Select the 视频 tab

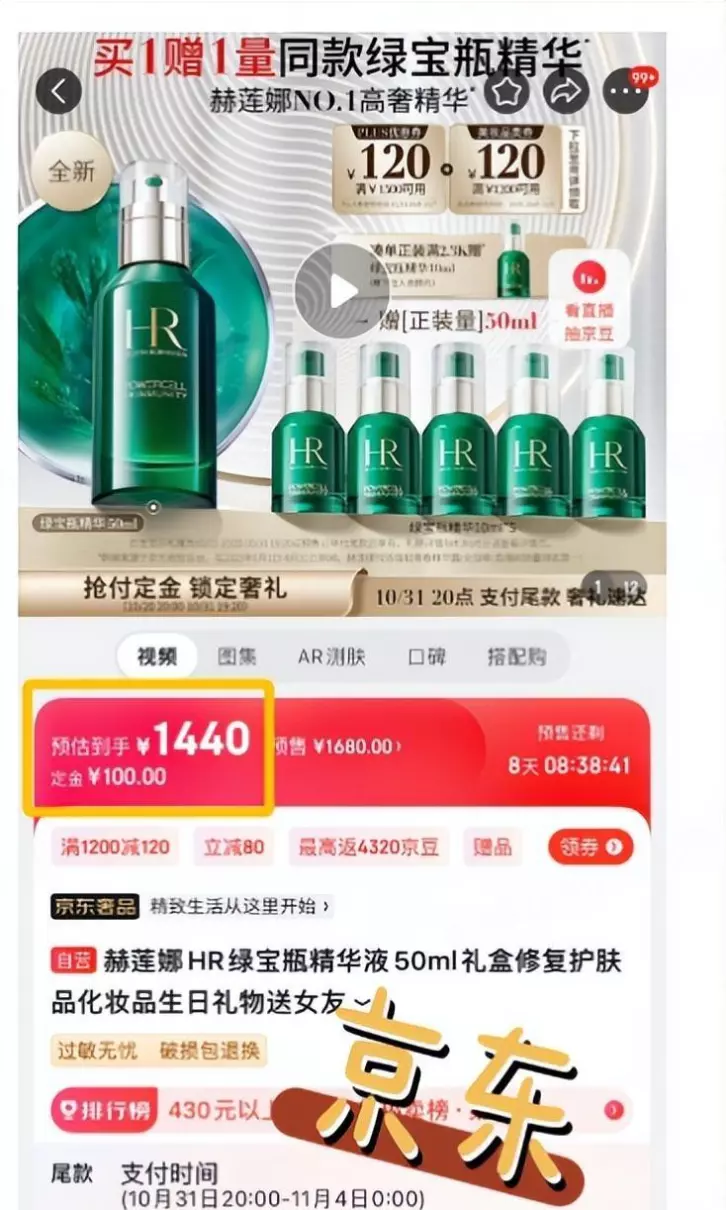[x=157, y=657]
